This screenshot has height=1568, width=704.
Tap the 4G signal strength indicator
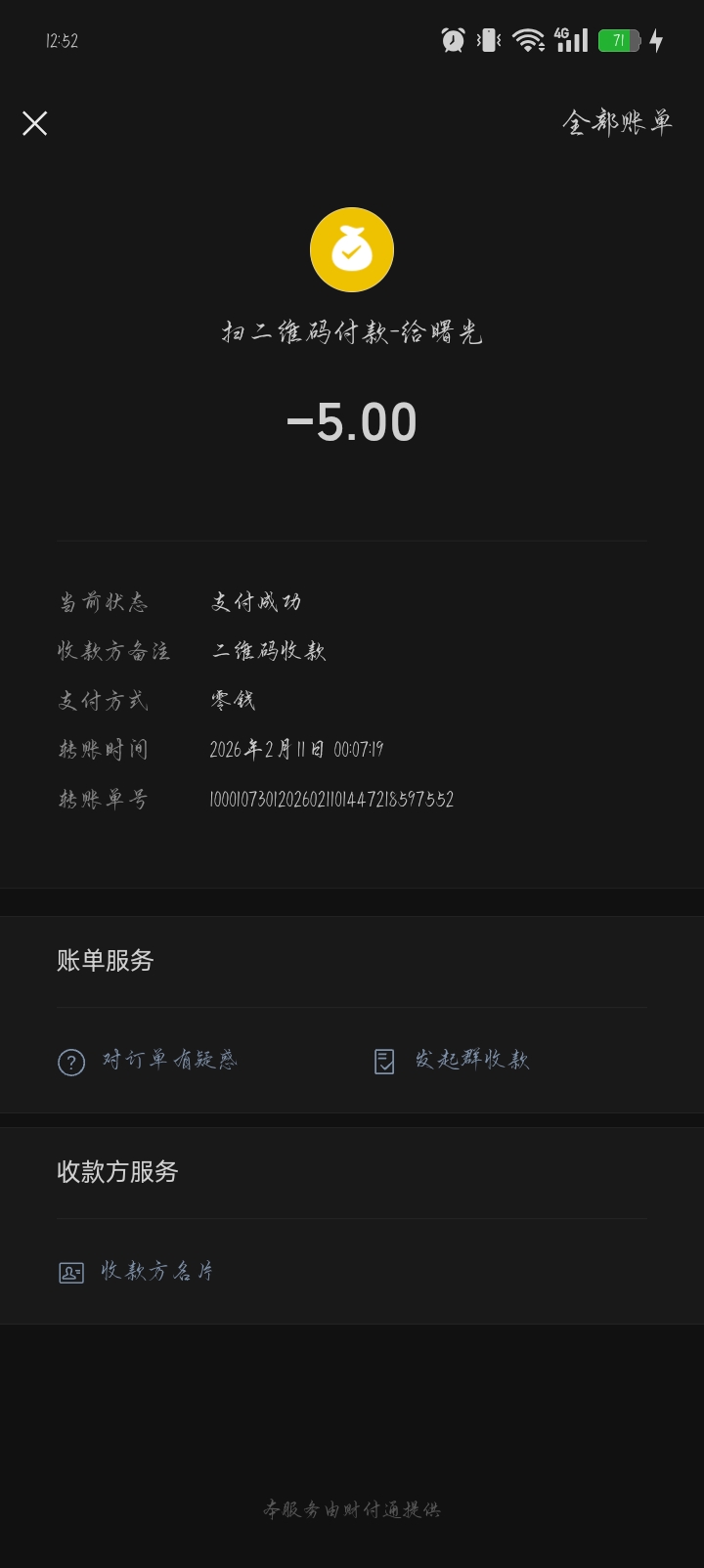point(570,40)
